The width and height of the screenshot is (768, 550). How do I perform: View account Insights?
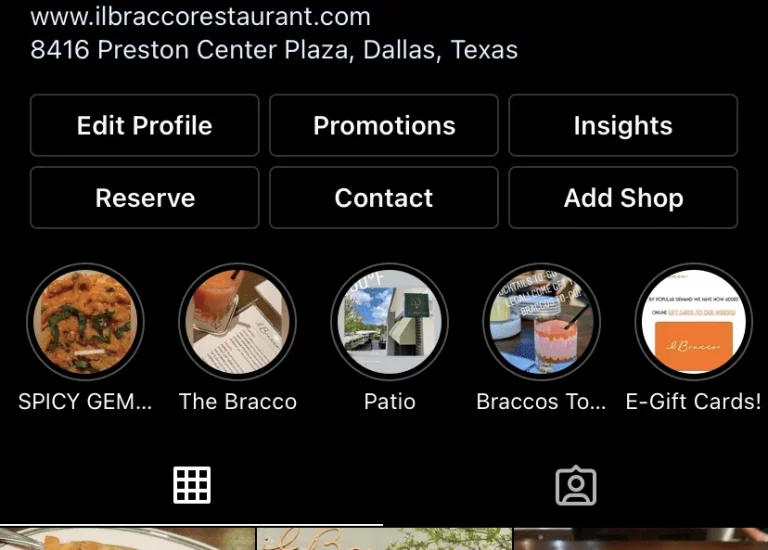(x=623, y=126)
